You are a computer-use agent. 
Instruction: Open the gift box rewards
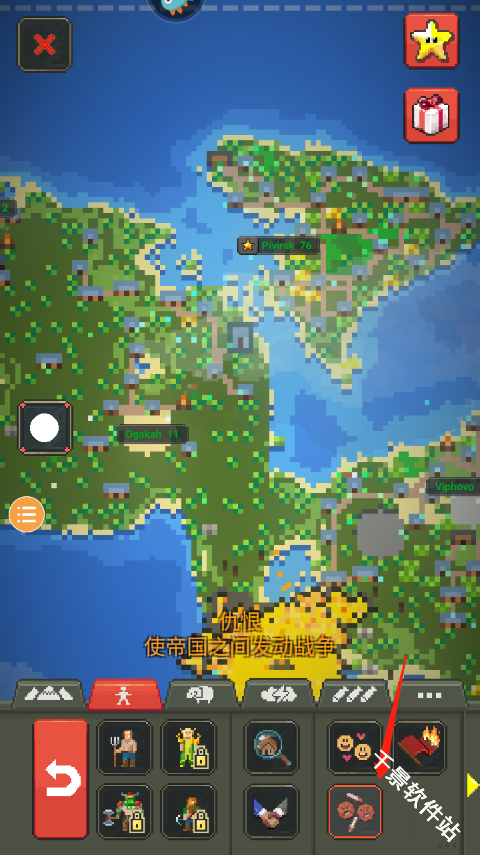(431, 116)
